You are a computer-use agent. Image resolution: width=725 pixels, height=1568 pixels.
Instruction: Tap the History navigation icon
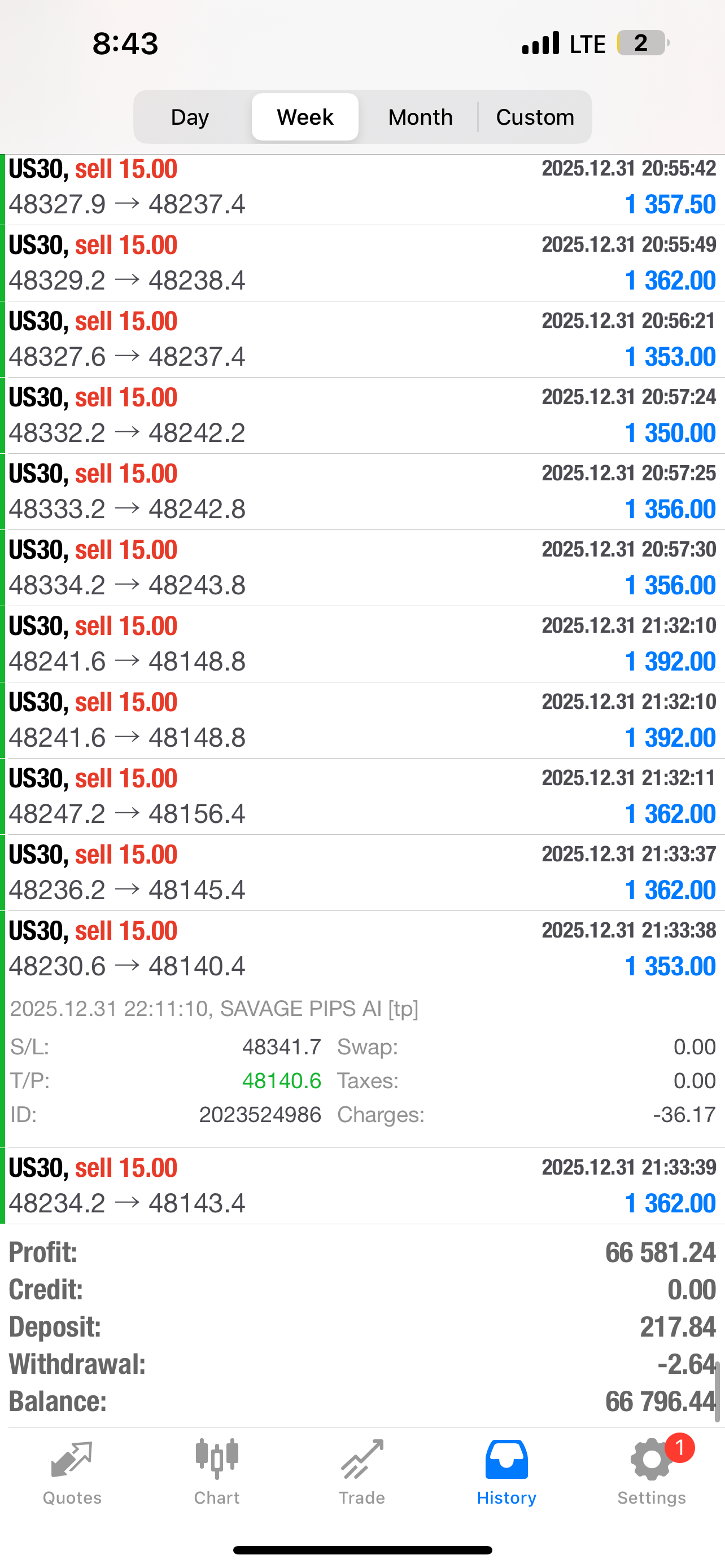pos(506,1467)
